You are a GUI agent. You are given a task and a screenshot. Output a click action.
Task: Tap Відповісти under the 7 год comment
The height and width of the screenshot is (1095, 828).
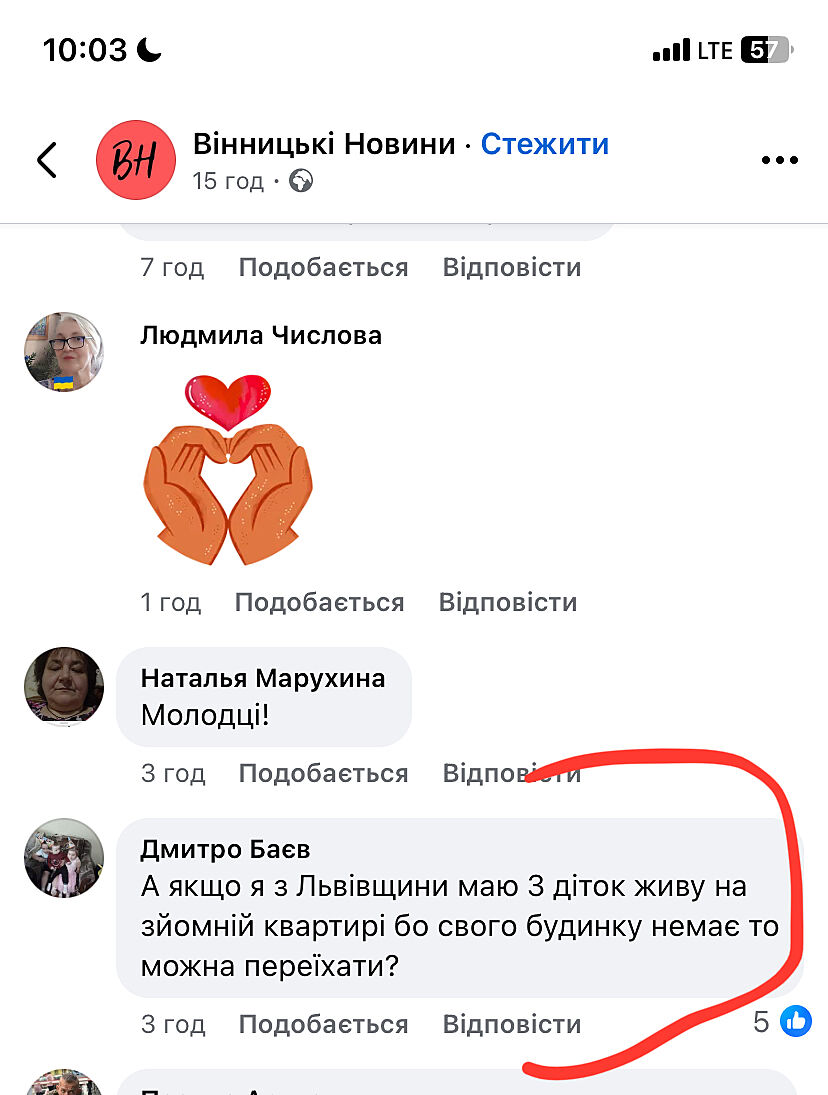[x=512, y=268]
